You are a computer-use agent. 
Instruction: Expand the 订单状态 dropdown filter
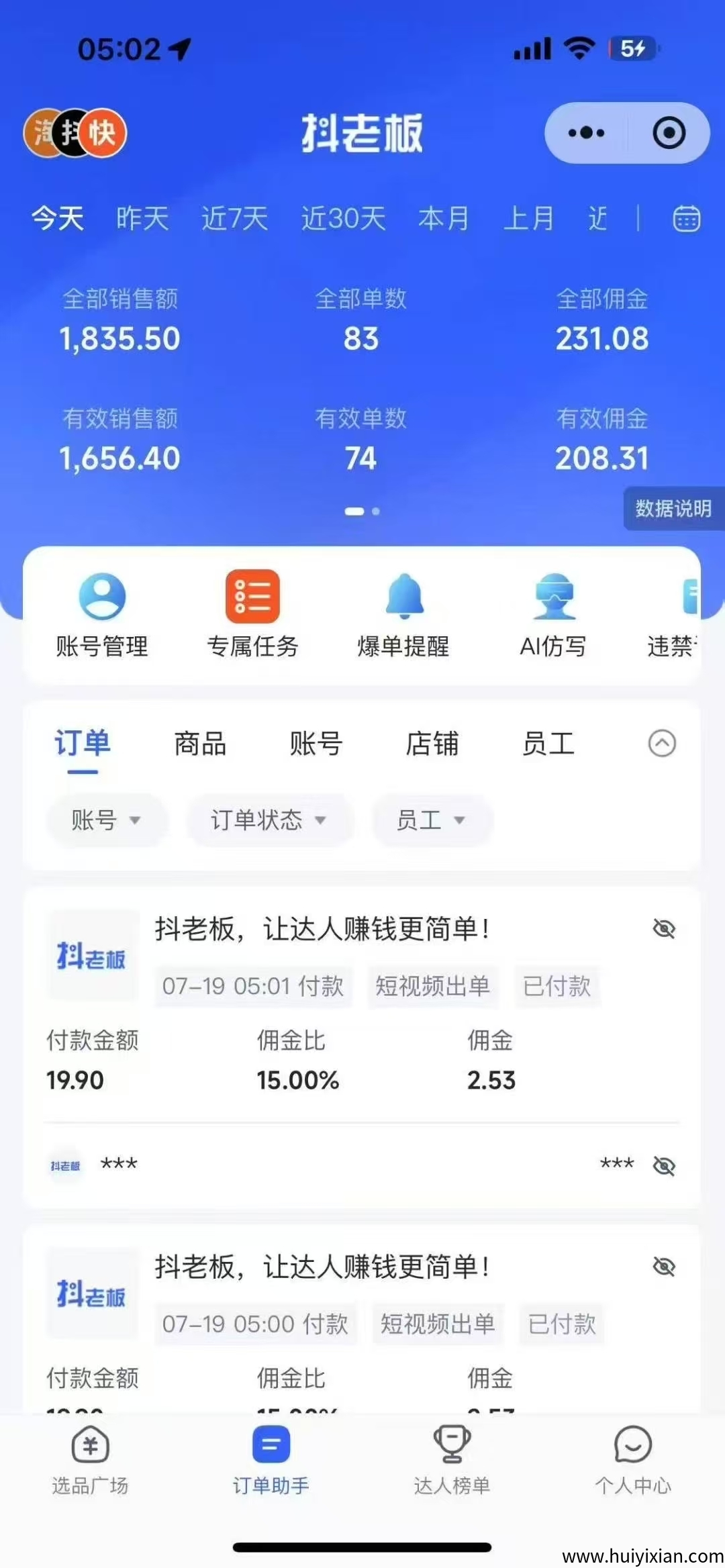pos(269,820)
